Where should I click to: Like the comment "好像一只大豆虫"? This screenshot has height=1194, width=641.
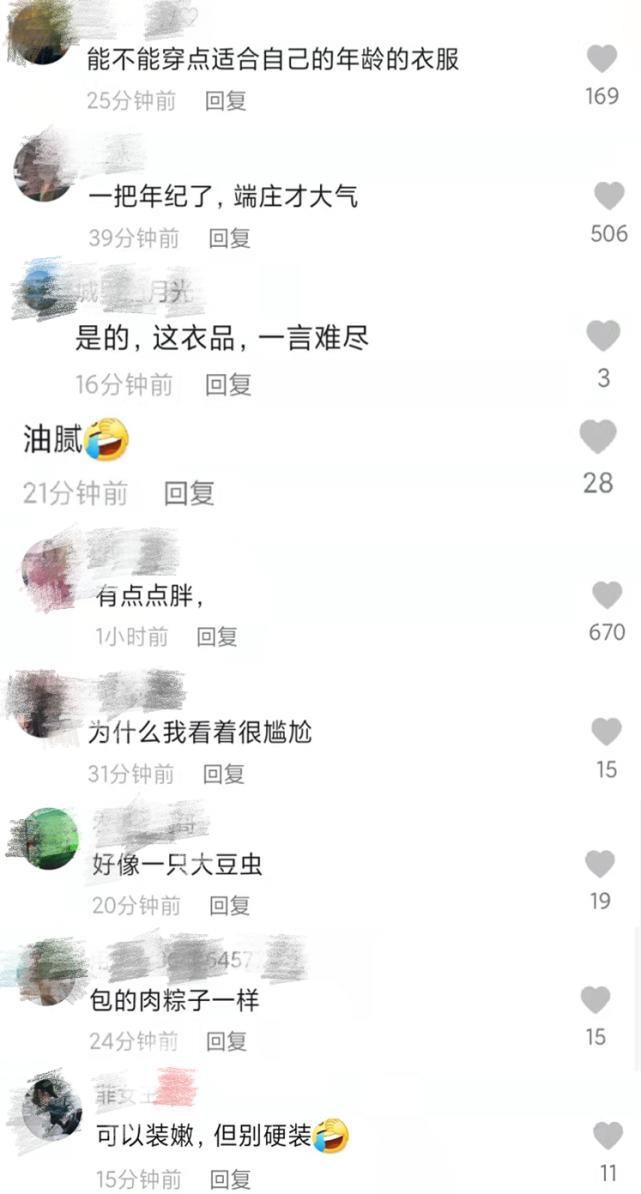coord(600,864)
